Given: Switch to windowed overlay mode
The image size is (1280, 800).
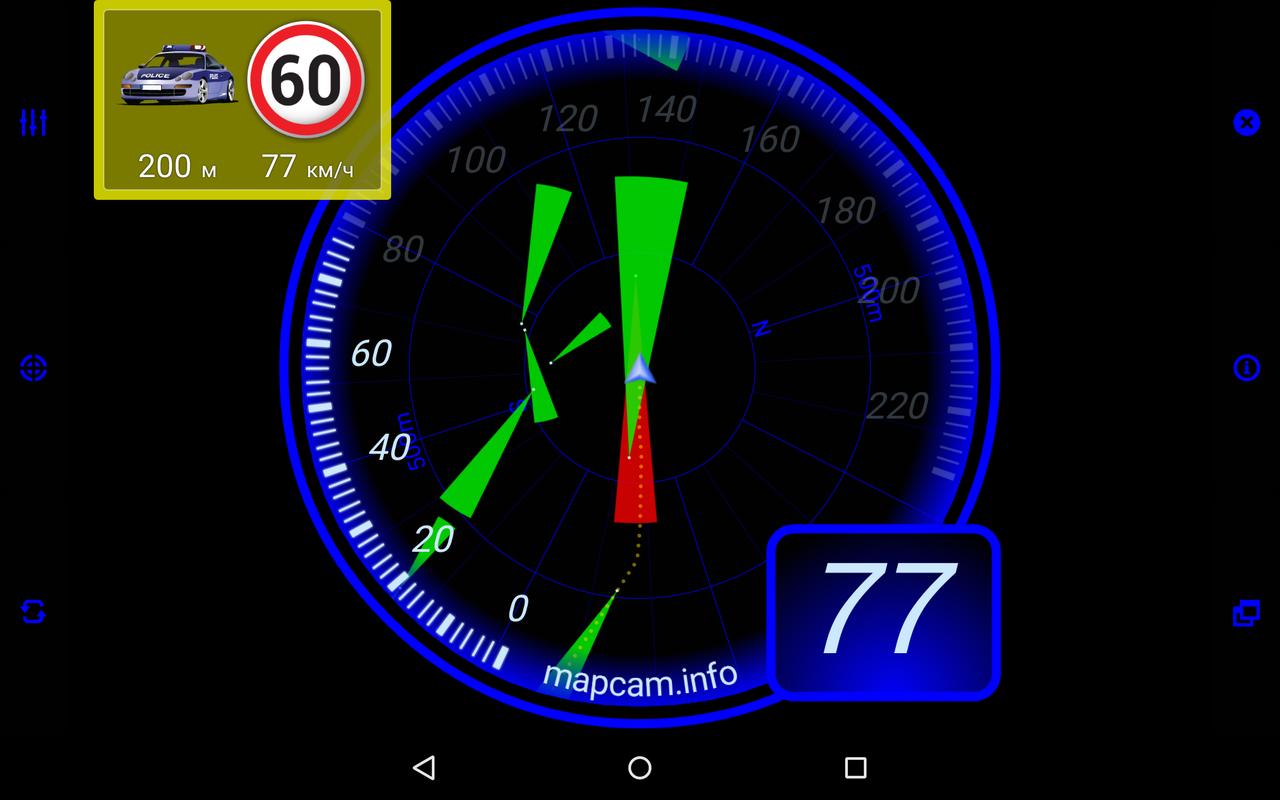Looking at the screenshot, I should pyautogui.click(x=1246, y=612).
